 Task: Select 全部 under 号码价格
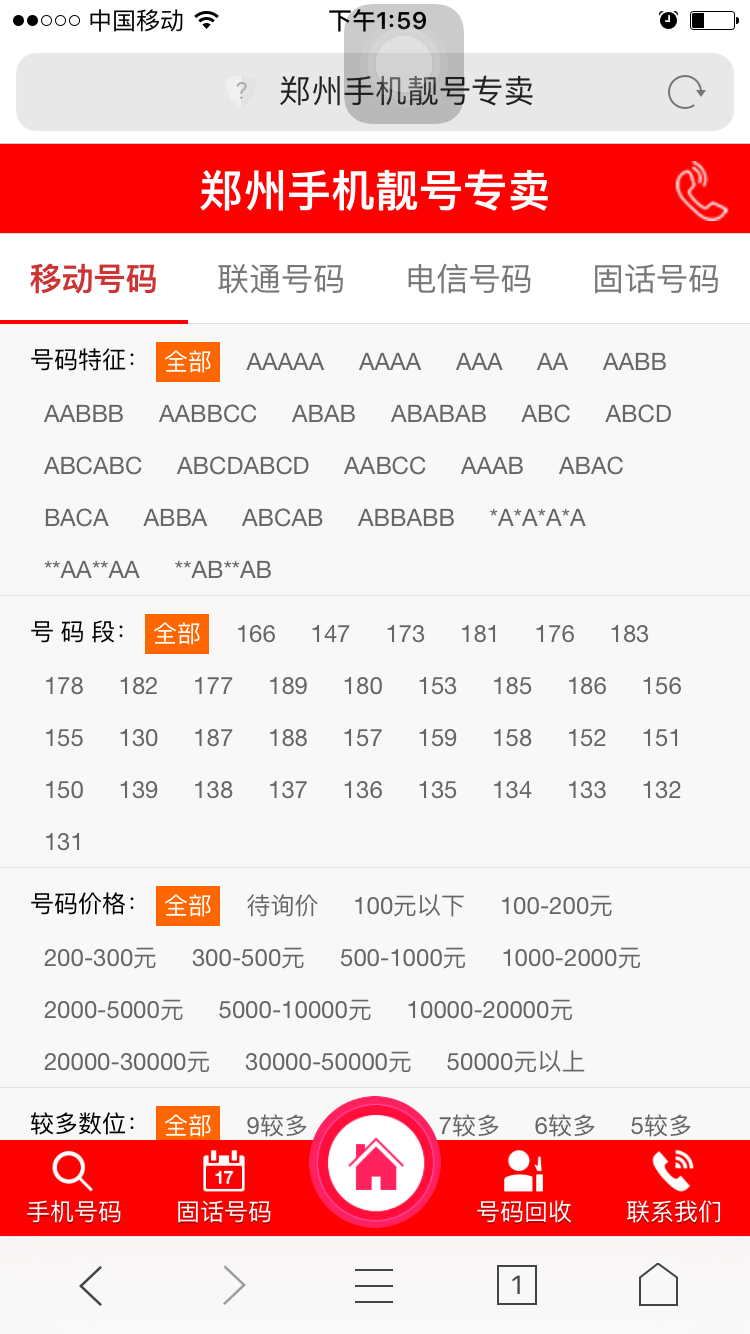(187, 906)
